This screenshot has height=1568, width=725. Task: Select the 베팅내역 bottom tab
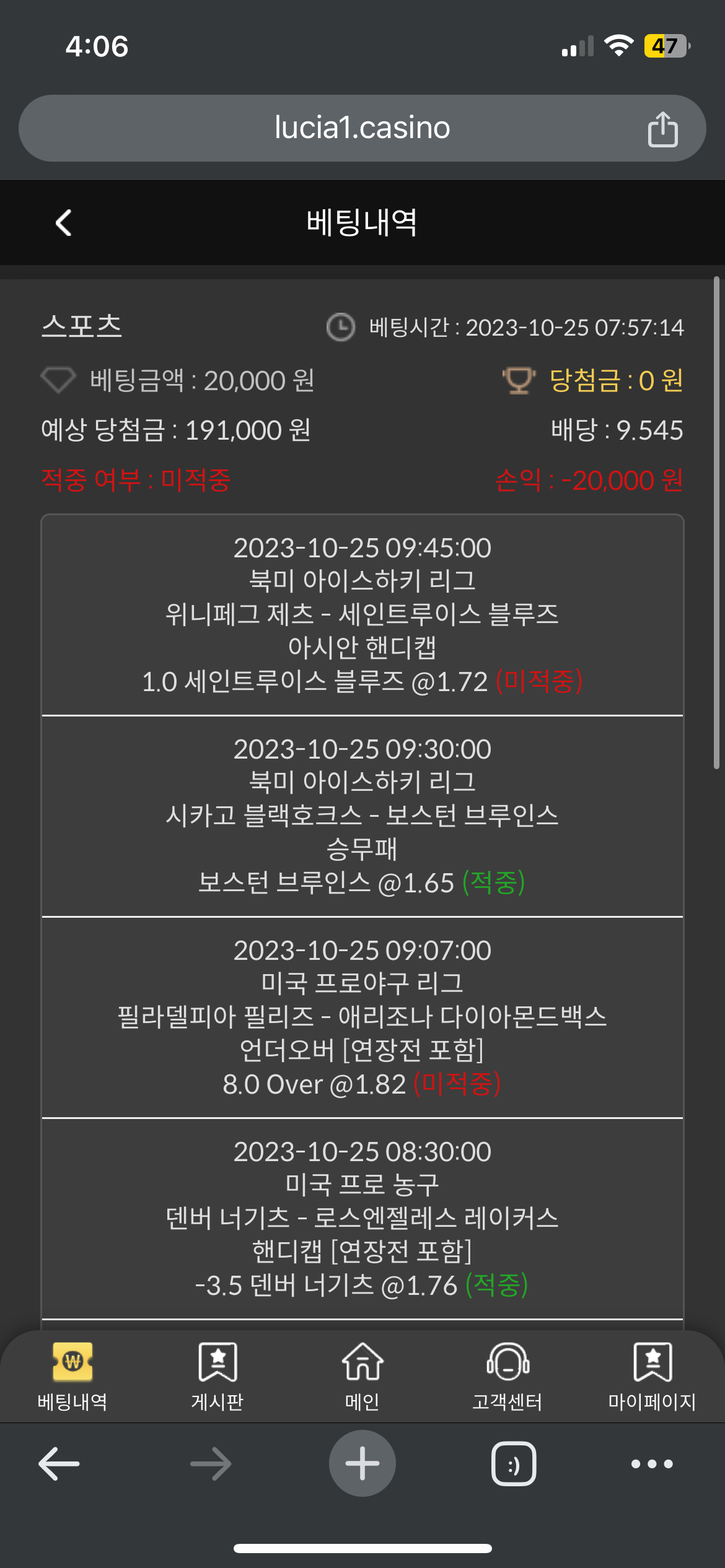pyautogui.click(x=72, y=1375)
